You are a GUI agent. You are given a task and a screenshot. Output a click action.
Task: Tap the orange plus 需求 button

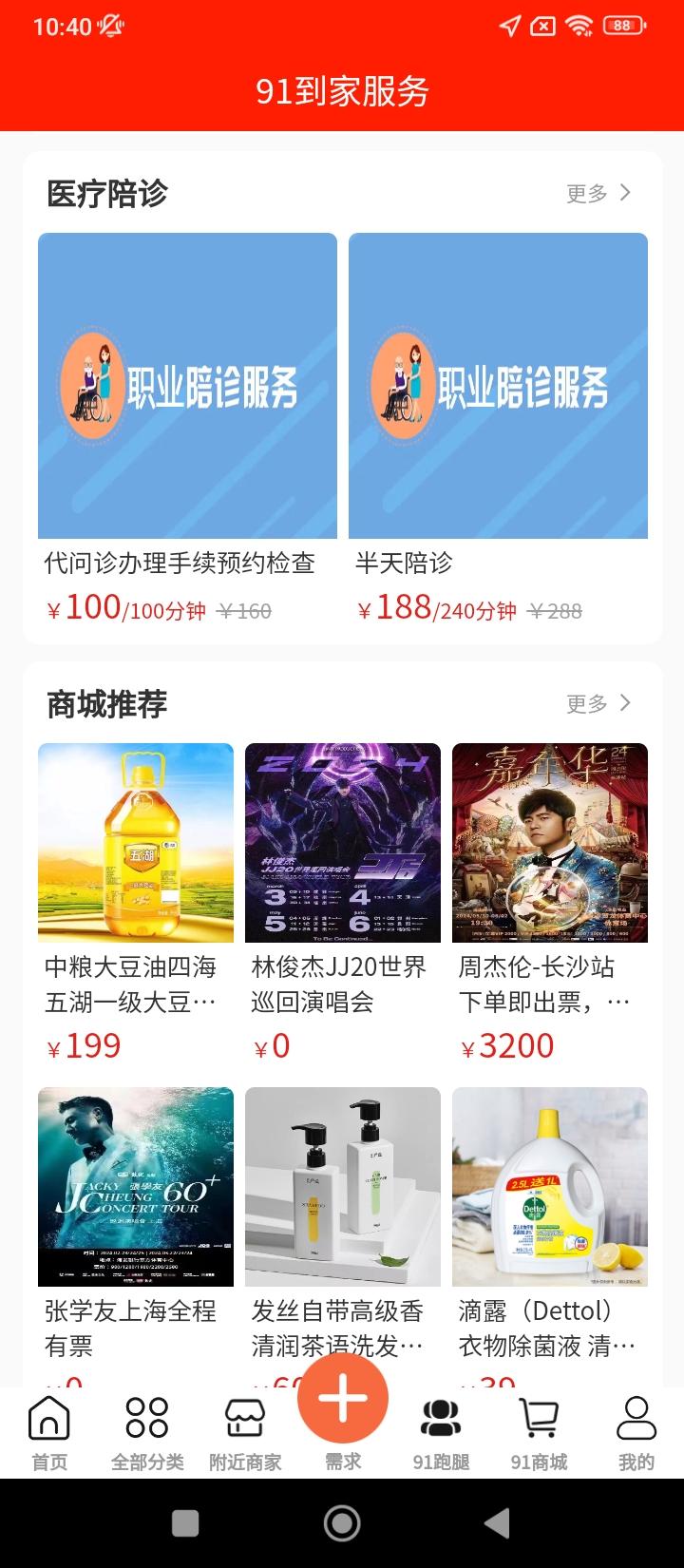(342, 1396)
